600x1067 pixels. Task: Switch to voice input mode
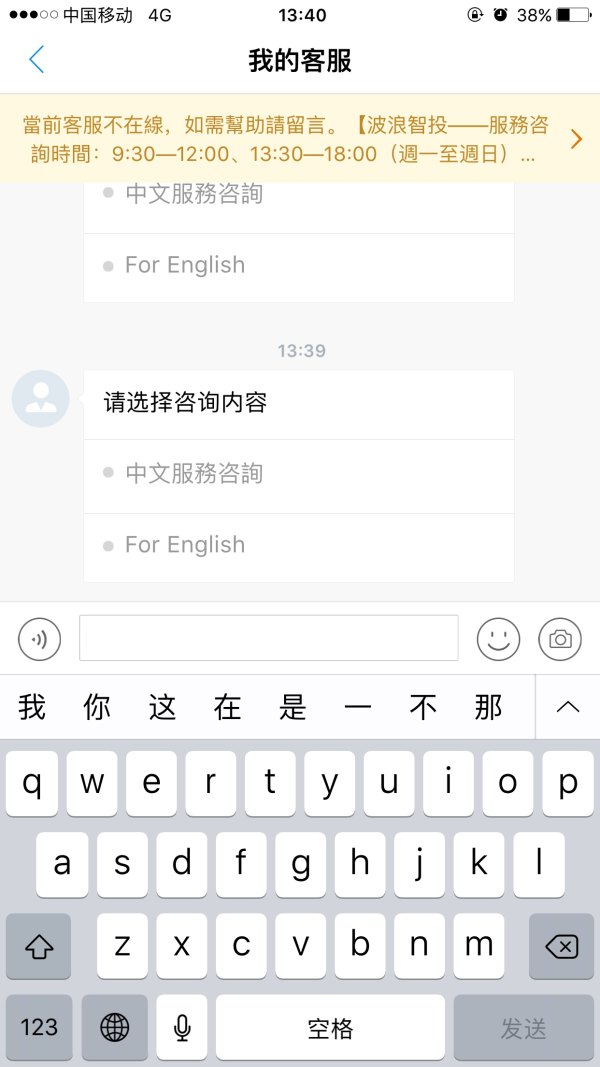coord(40,639)
